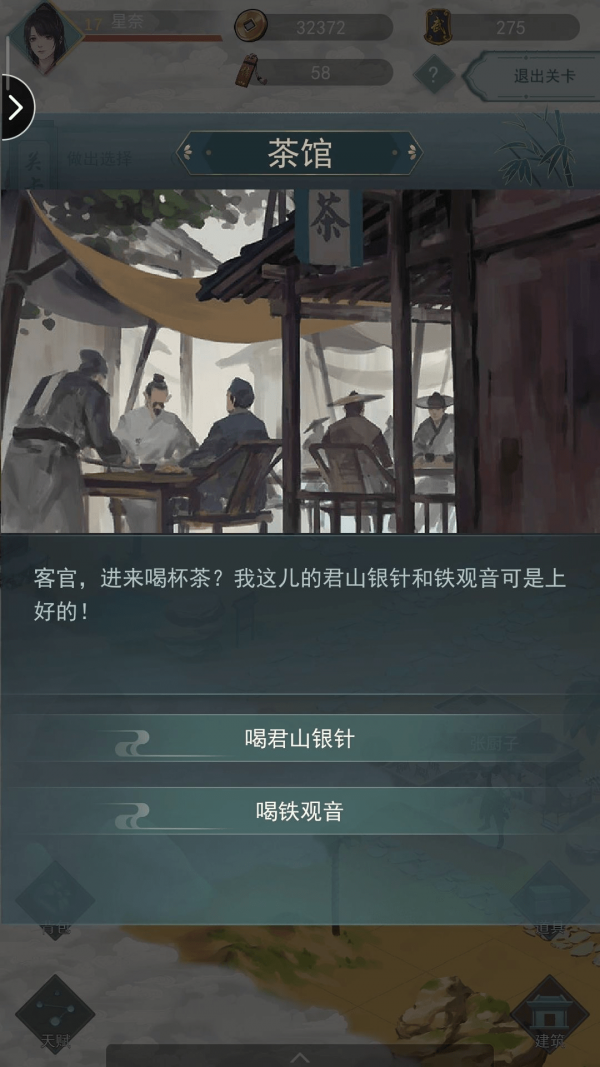This screenshot has height=1067, width=600.
Task: Open the 建筑 building menu
Action: 549,1014
